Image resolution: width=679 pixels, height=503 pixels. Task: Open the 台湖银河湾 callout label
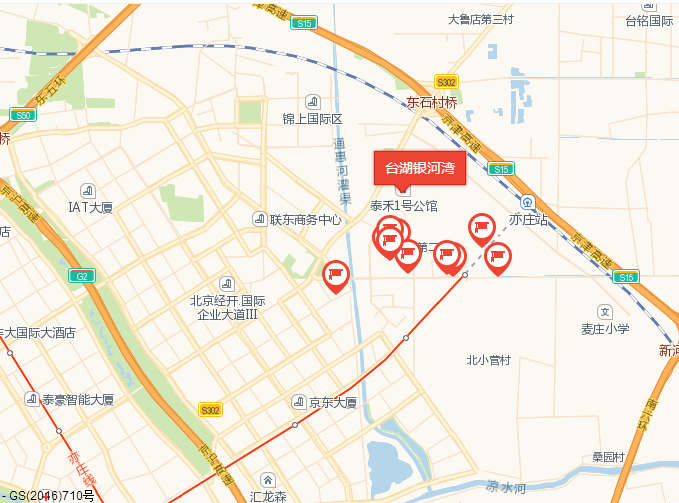[x=420, y=168]
